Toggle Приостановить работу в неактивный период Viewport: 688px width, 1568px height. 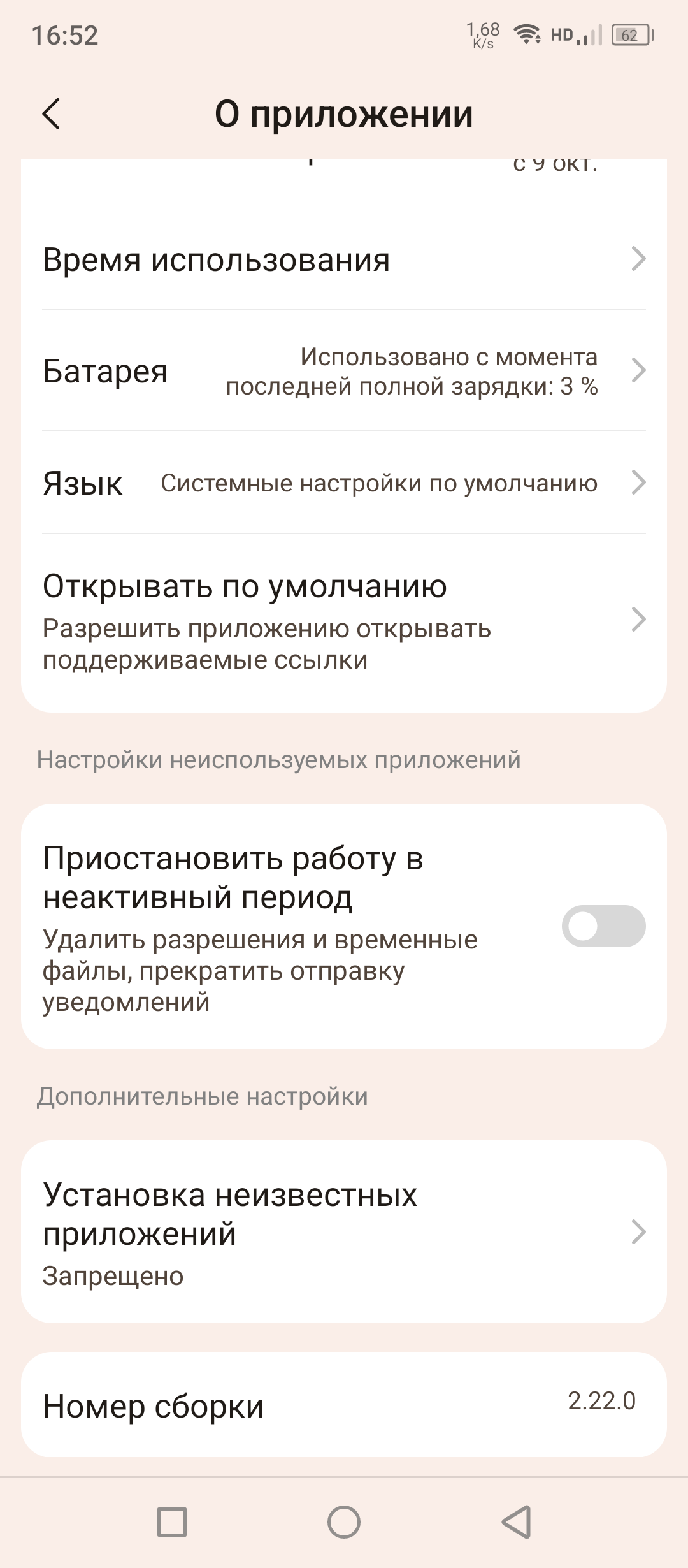[603, 926]
